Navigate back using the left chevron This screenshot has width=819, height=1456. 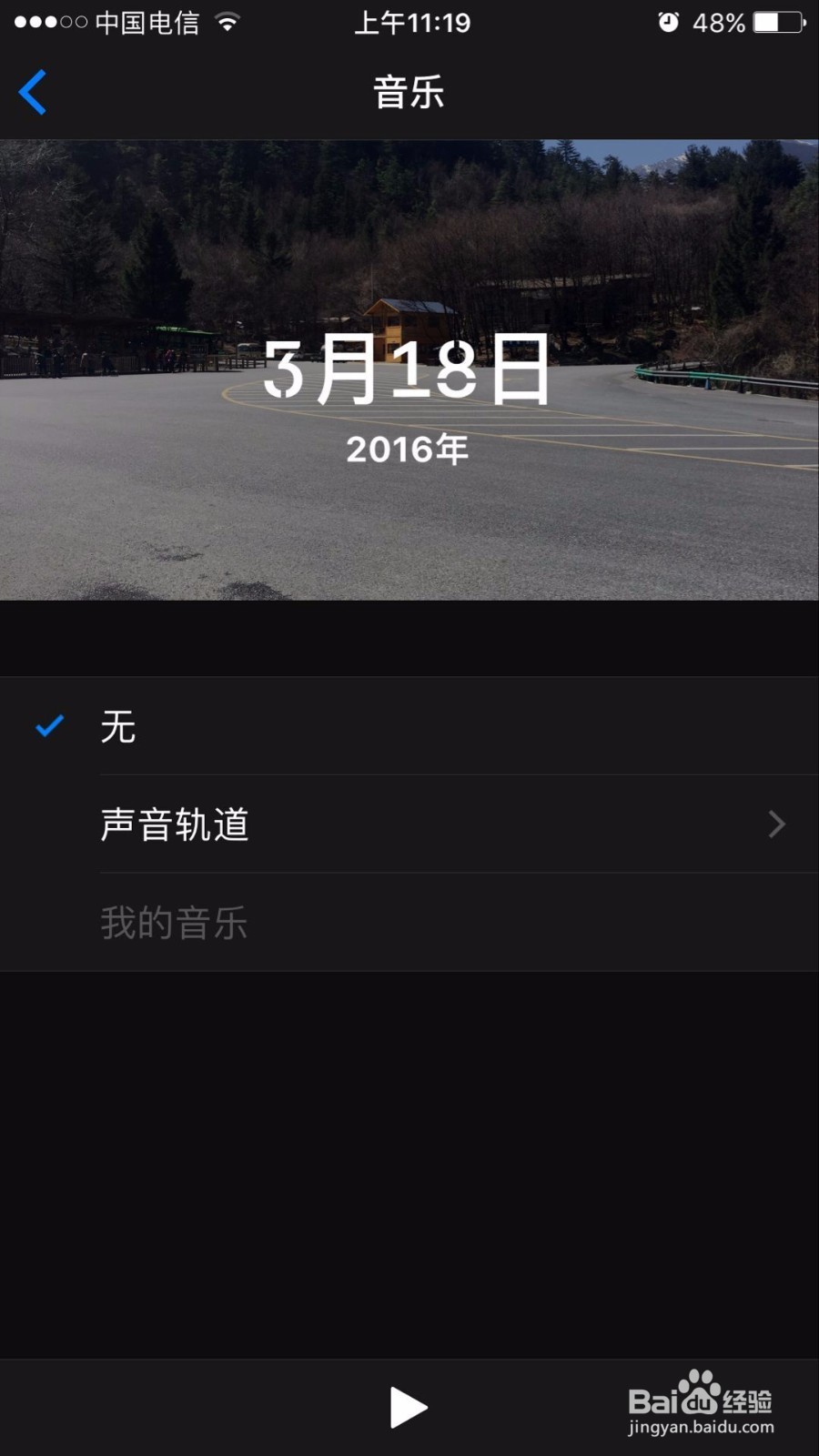click(33, 91)
